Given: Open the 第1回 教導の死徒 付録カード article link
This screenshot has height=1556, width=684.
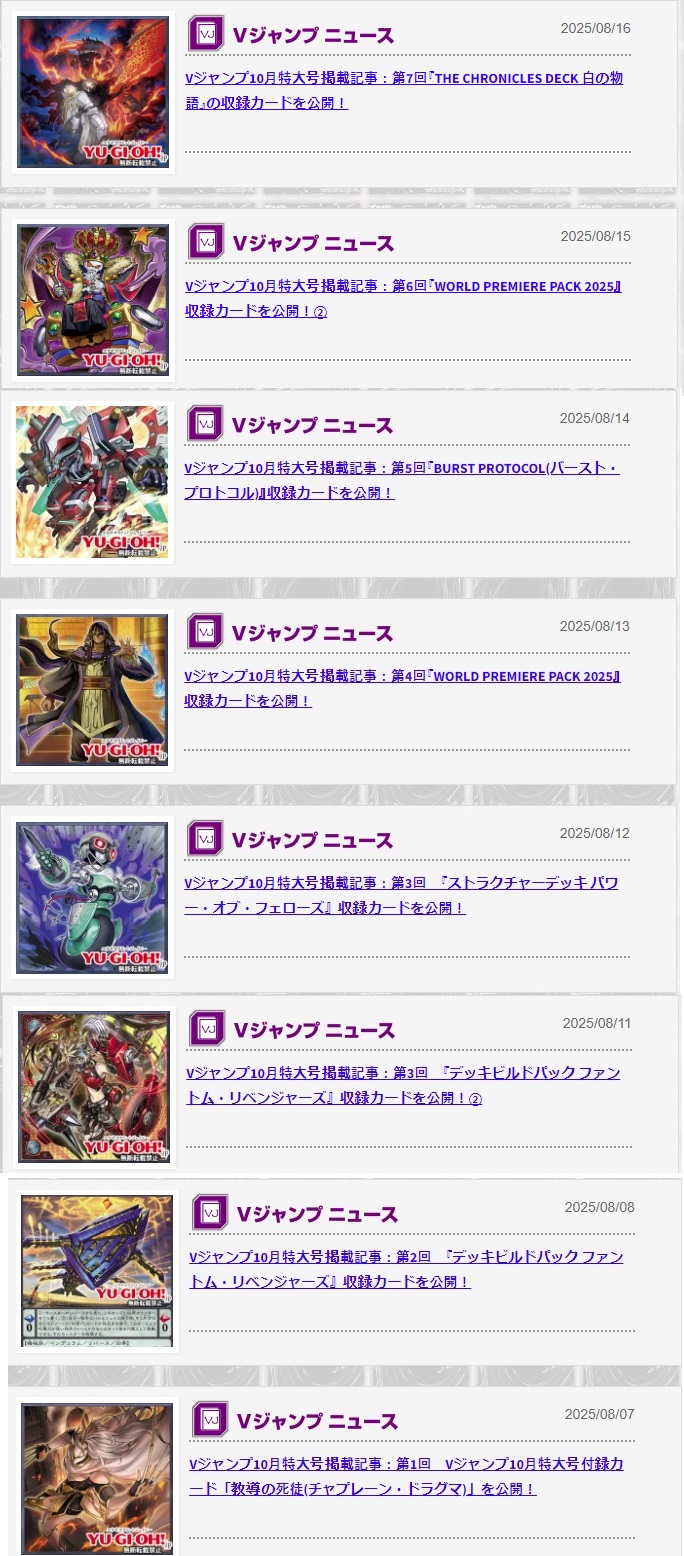Looking at the screenshot, I should tap(406, 1464).
